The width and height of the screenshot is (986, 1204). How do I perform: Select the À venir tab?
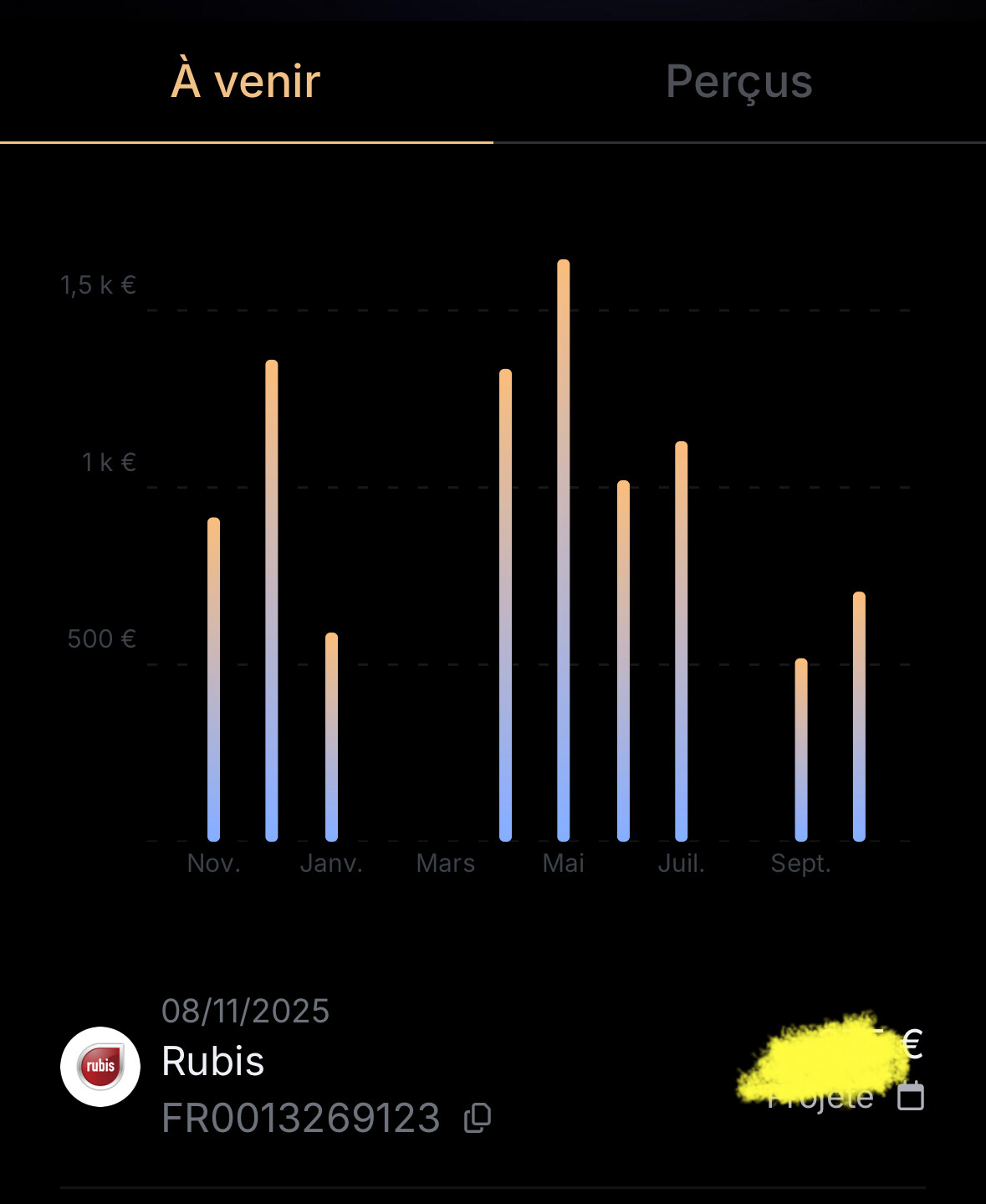246,82
